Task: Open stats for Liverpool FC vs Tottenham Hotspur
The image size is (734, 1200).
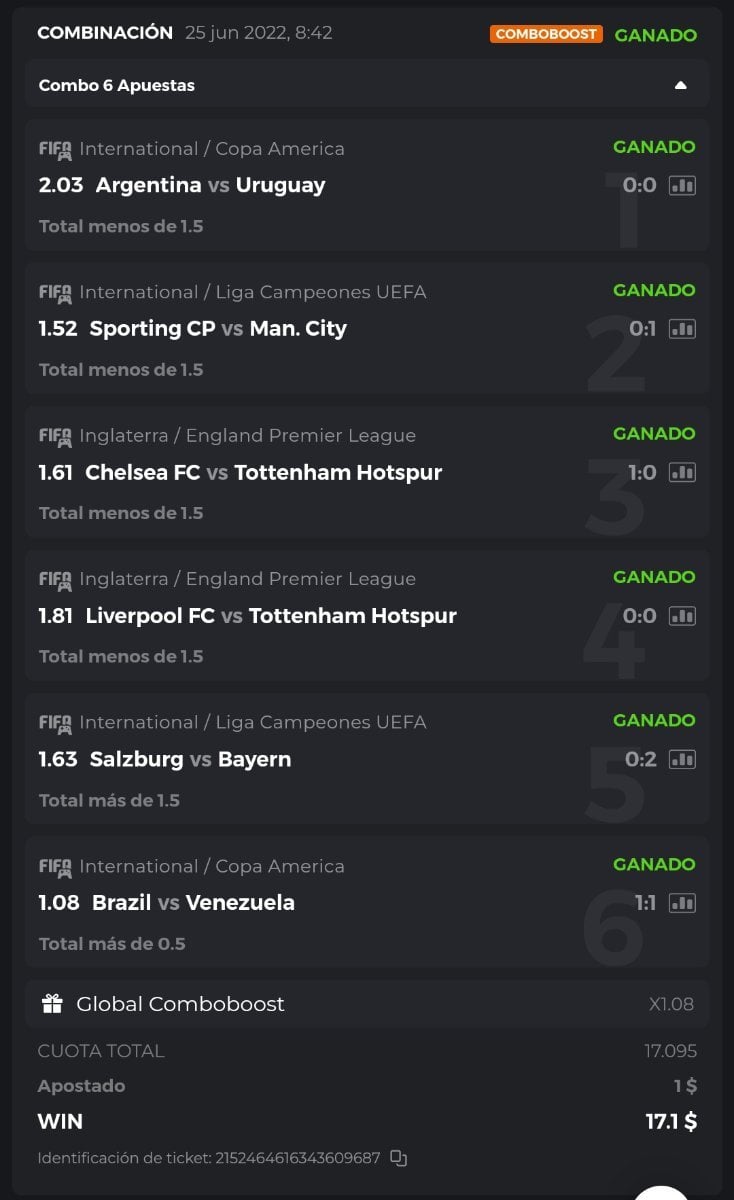Action: pyautogui.click(x=682, y=616)
